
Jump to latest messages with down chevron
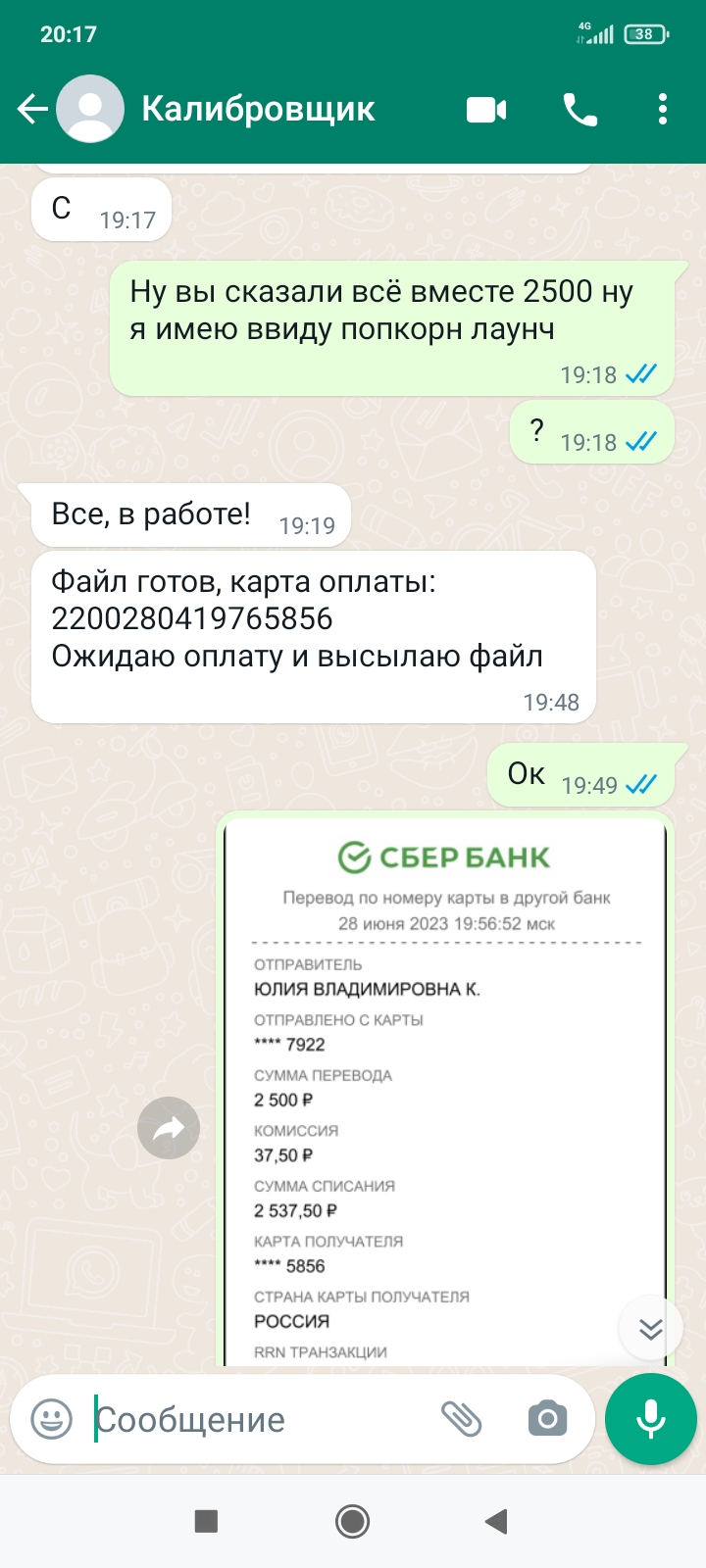[x=651, y=1328]
